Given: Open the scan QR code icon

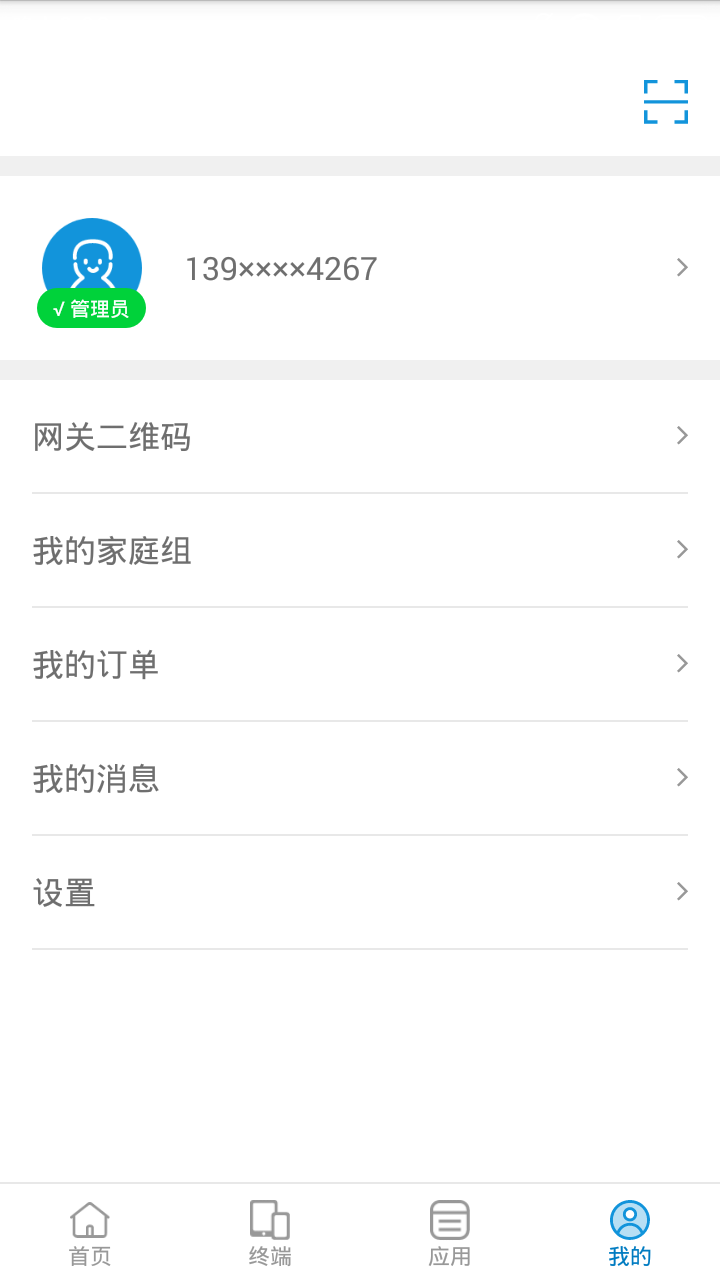Looking at the screenshot, I should click(665, 102).
